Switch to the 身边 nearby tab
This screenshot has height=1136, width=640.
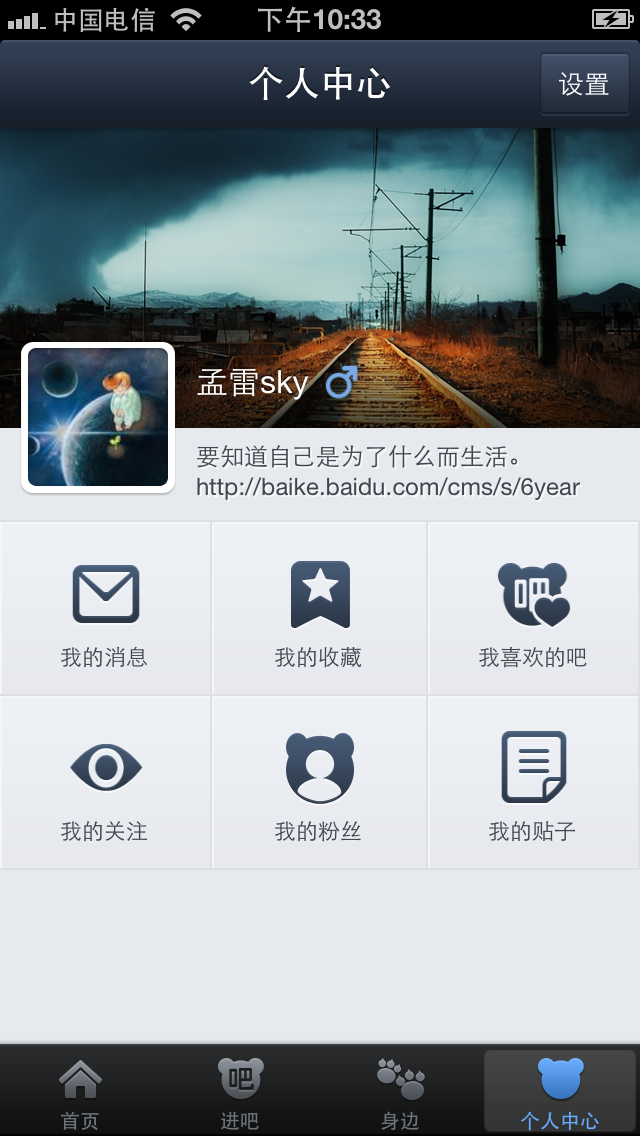pos(400,1092)
